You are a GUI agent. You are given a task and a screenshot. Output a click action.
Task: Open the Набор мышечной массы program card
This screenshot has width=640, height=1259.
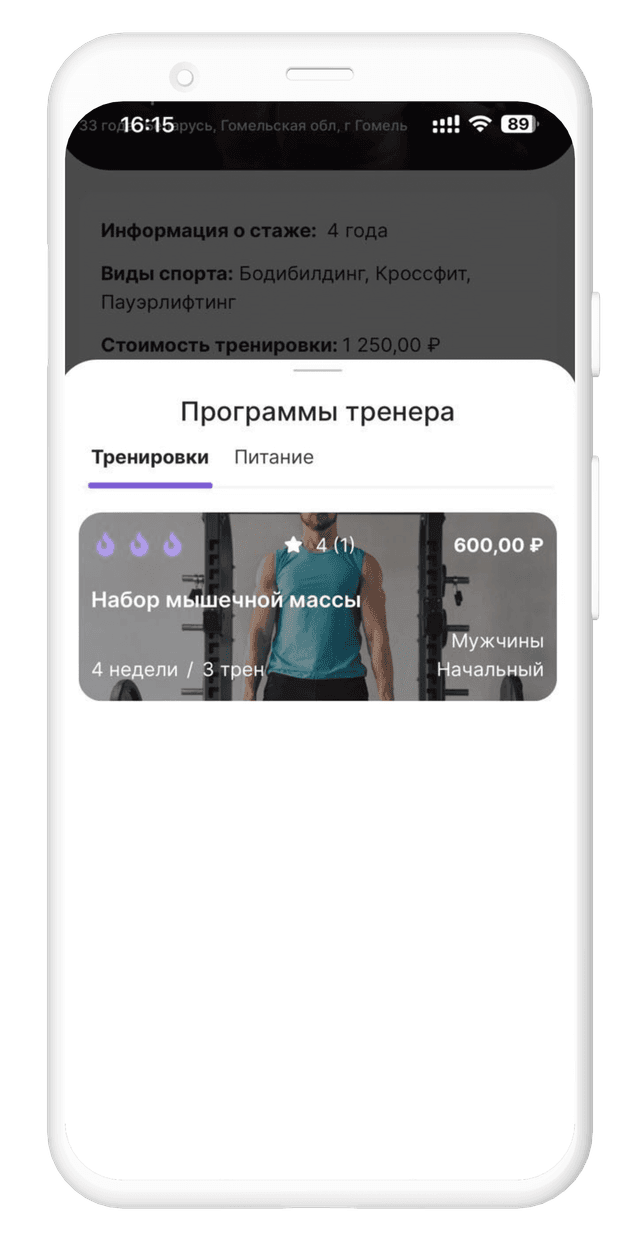tap(317, 607)
